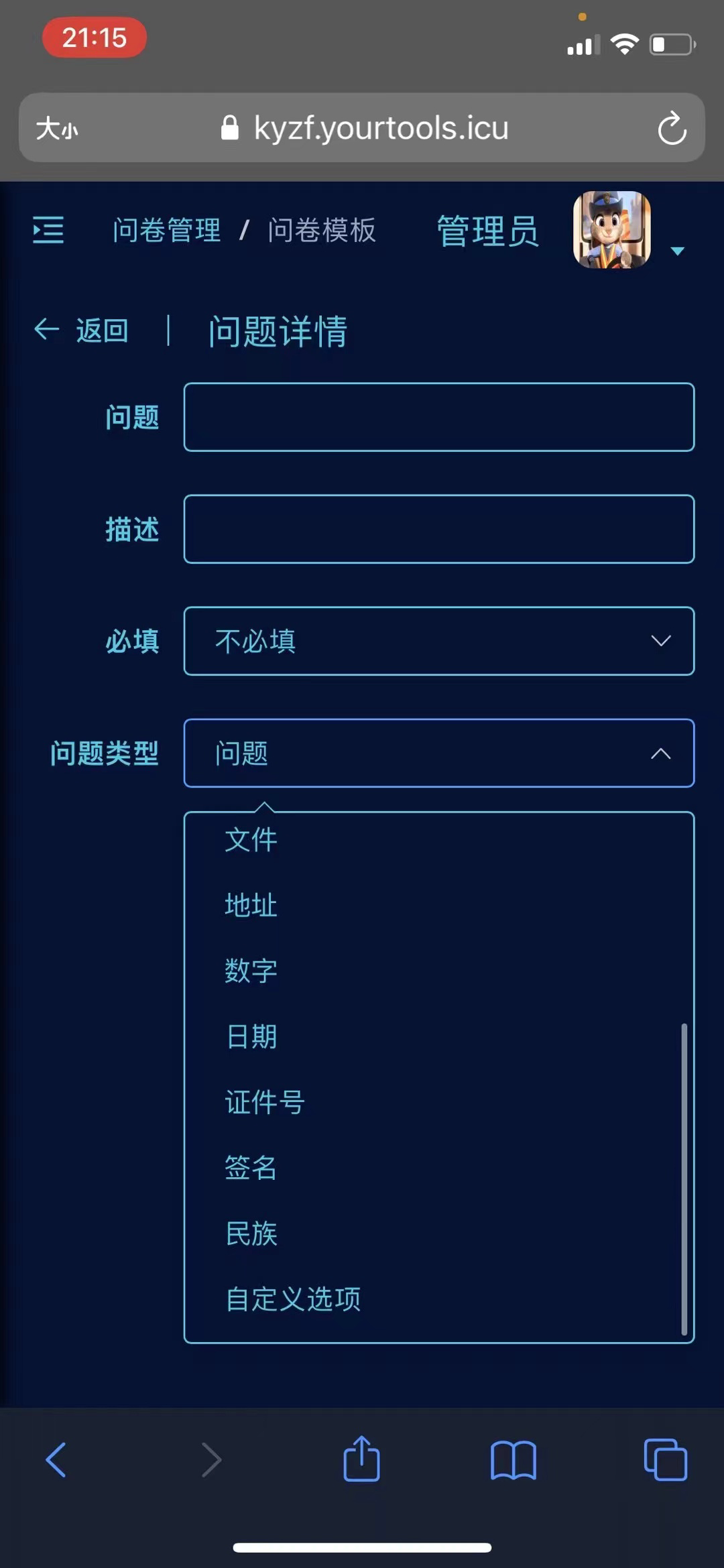Show open Safari tabs
724x1568 pixels.
click(x=665, y=1459)
